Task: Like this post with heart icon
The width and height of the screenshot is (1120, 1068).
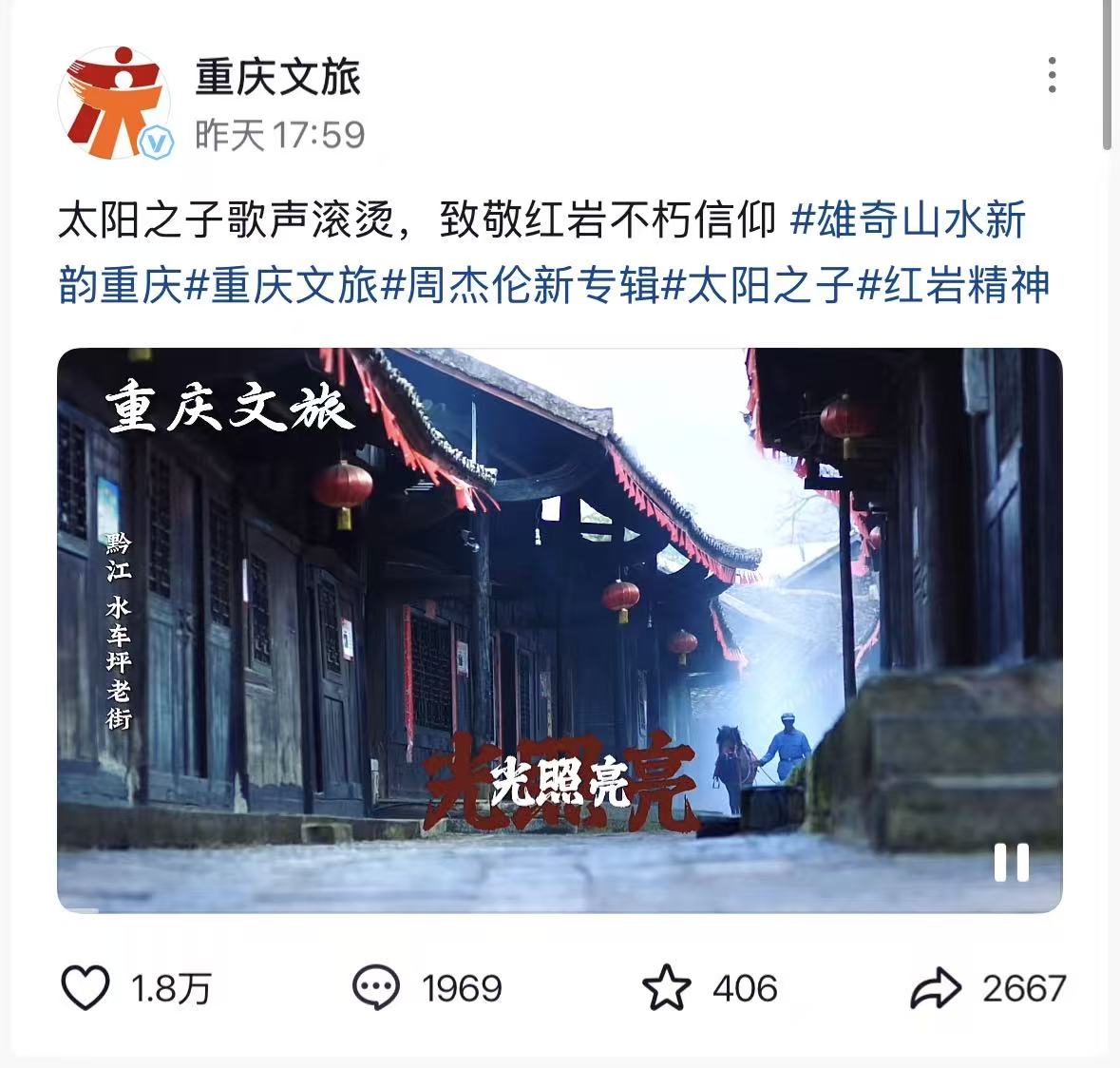Action: click(x=85, y=988)
